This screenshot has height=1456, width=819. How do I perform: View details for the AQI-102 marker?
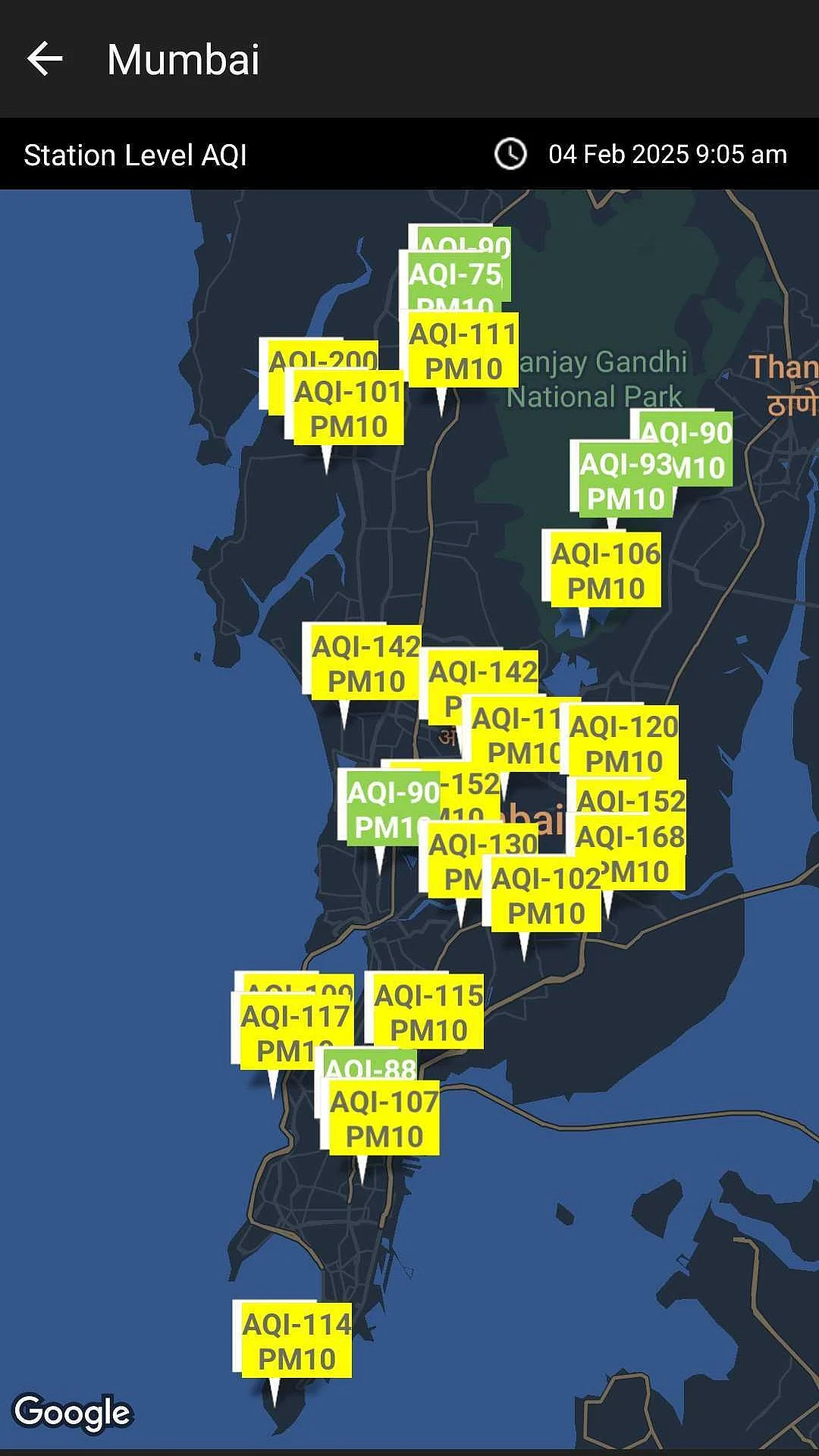click(x=546, y=896)
